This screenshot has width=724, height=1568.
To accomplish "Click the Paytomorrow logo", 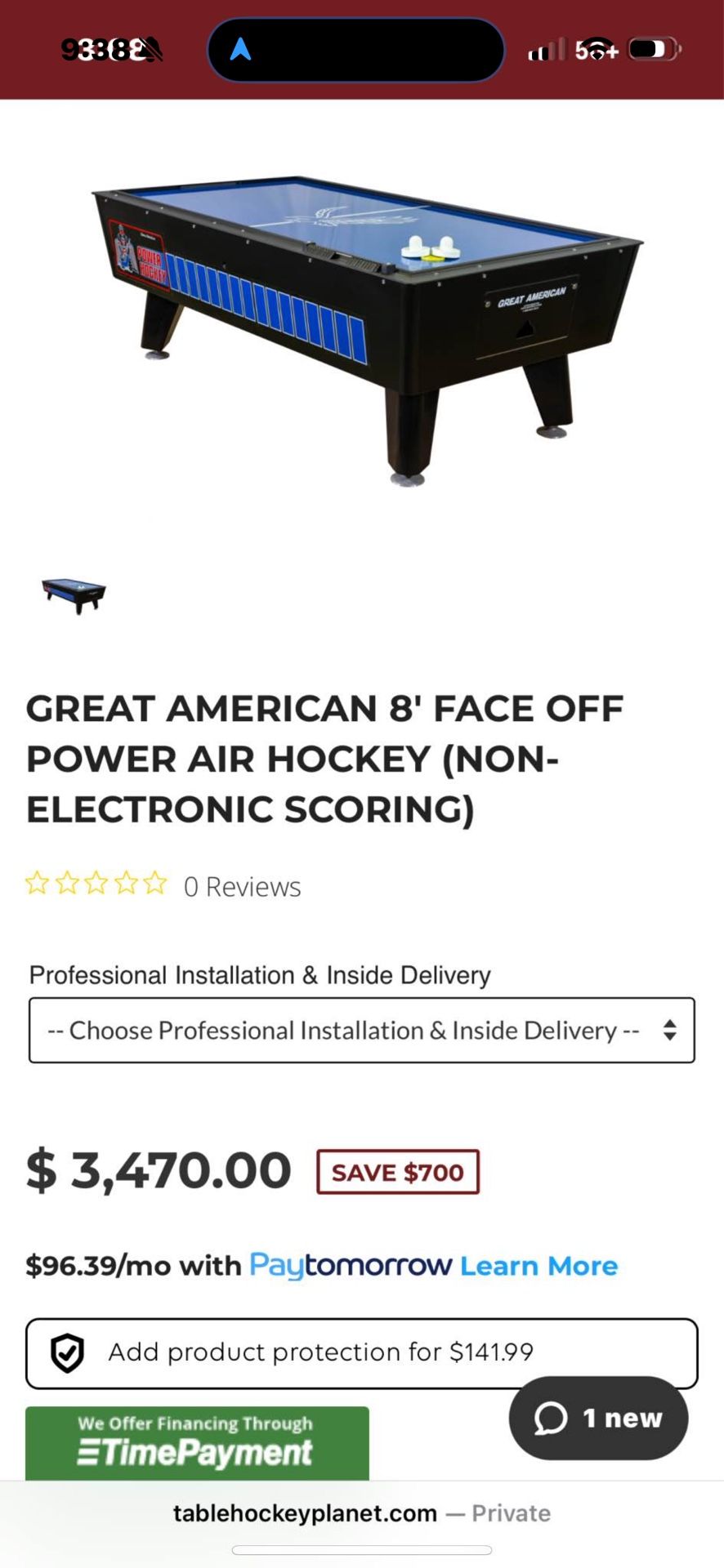I will click(347, 1266).
